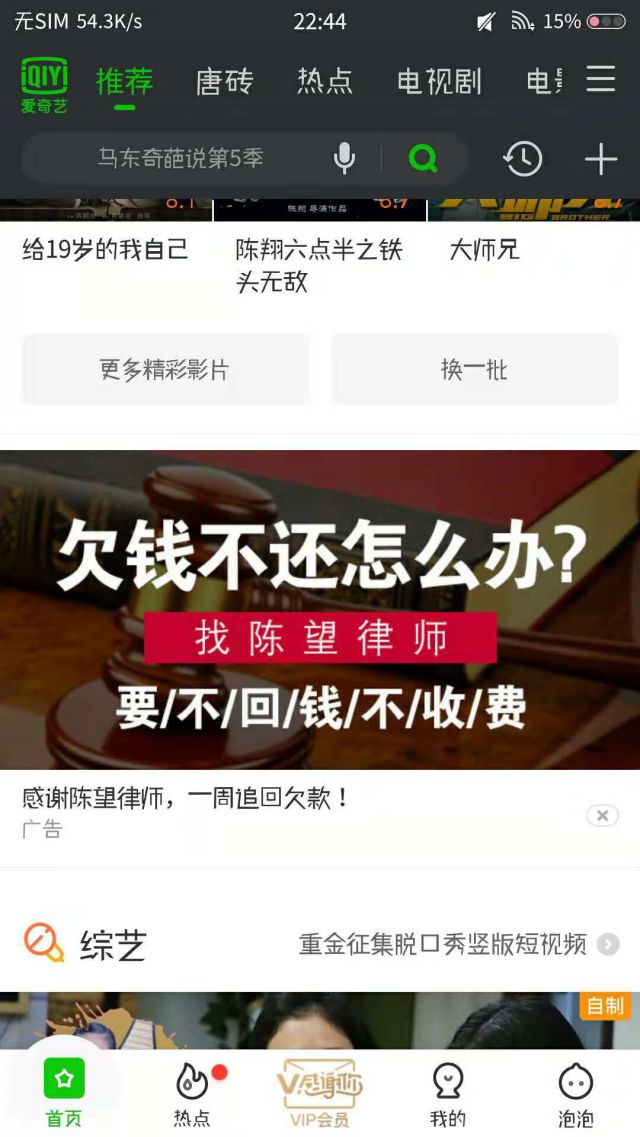Open the movie 给19岁的我自己

(x=105, y=249)
